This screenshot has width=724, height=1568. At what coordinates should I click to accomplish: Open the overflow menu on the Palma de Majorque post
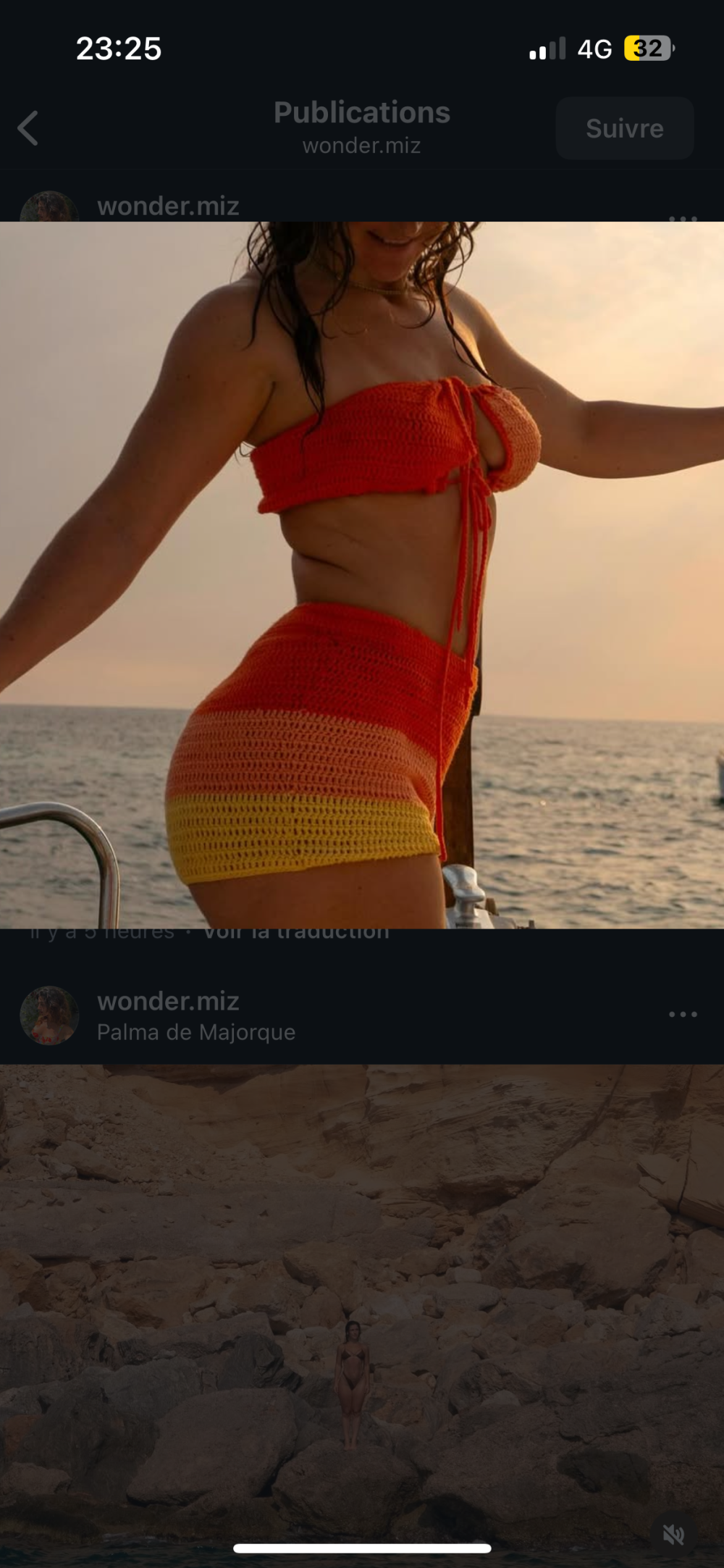682,1015
